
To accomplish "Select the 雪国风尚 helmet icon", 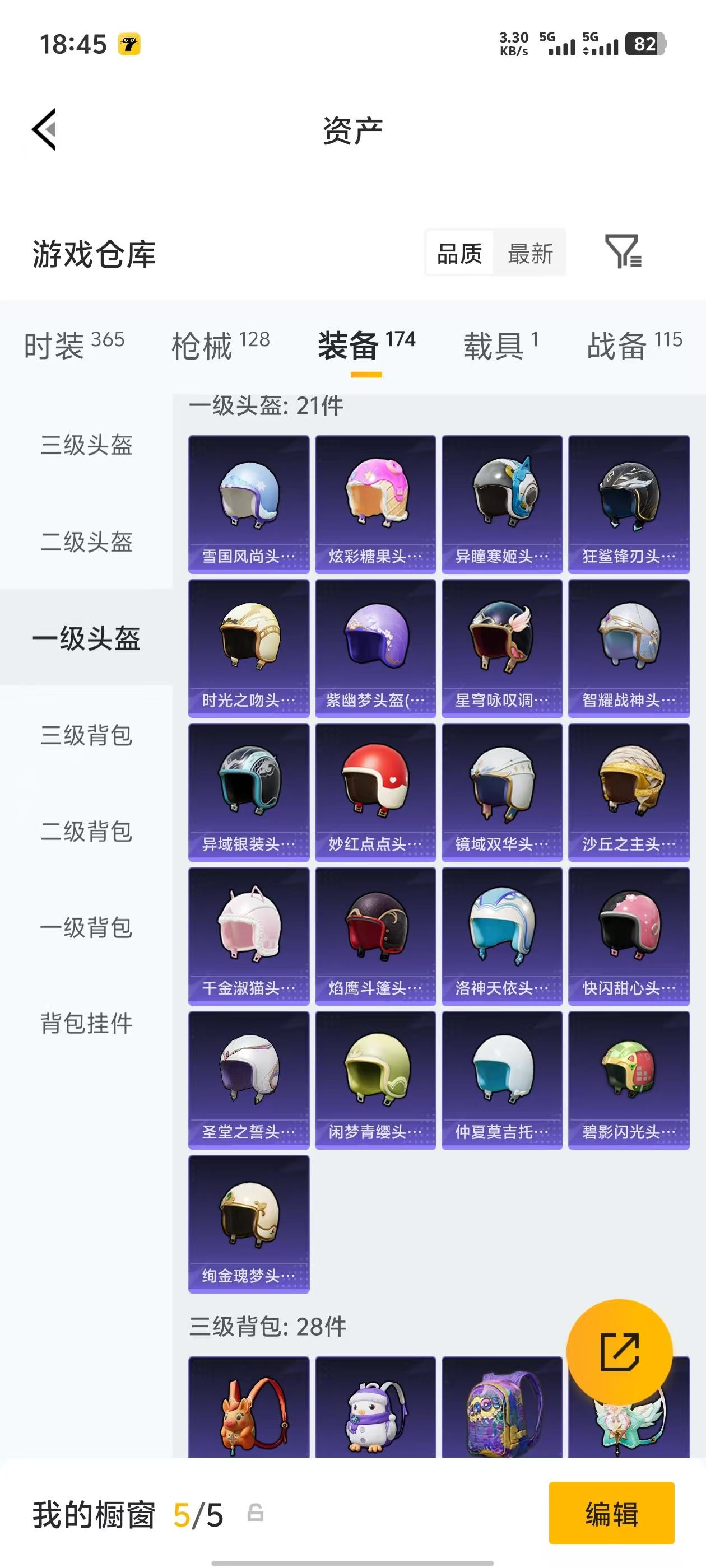I will 247,499.
